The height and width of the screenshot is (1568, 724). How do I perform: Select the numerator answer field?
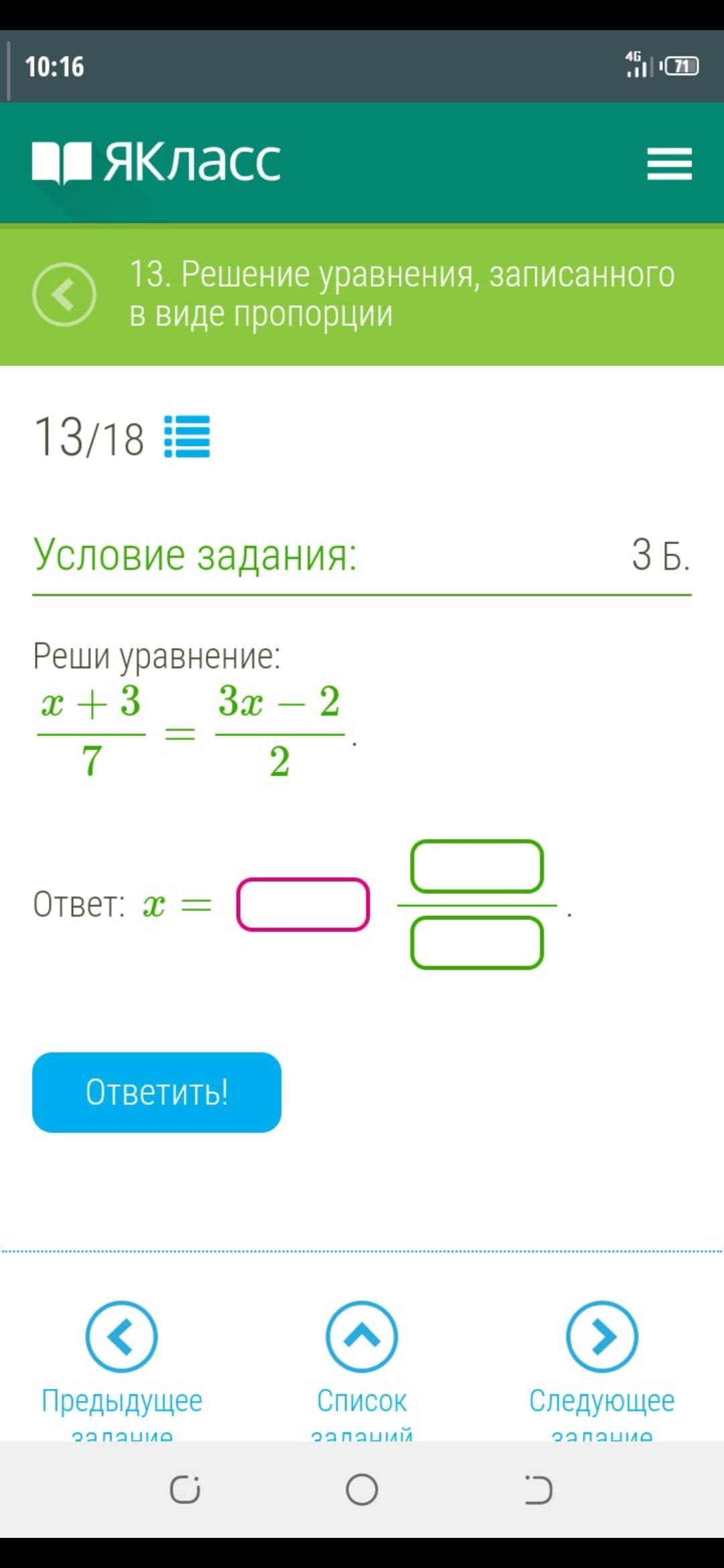[x=477, y=866]
